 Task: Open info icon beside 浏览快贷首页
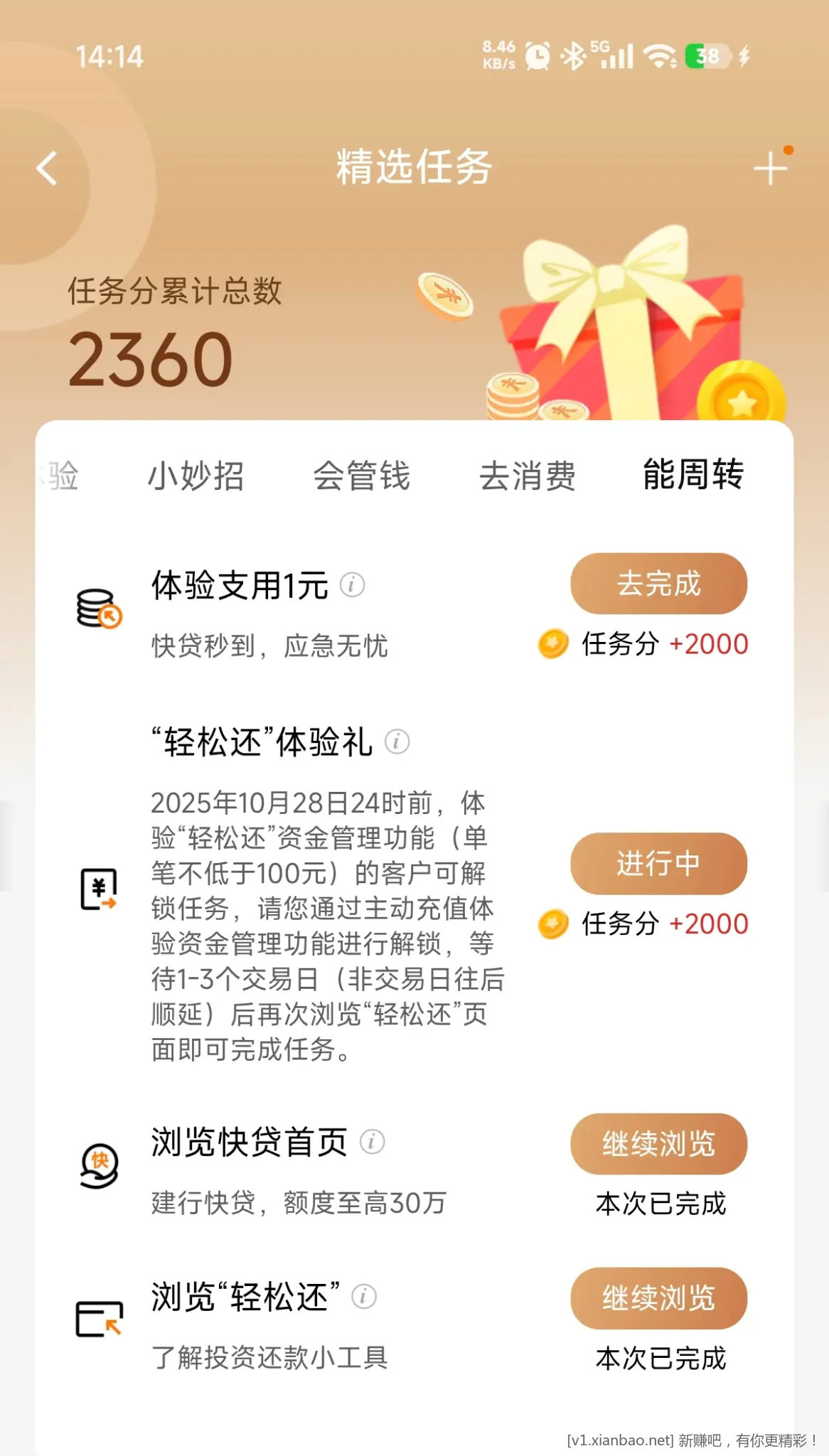pyautogui.click(x=372, y=1142)
